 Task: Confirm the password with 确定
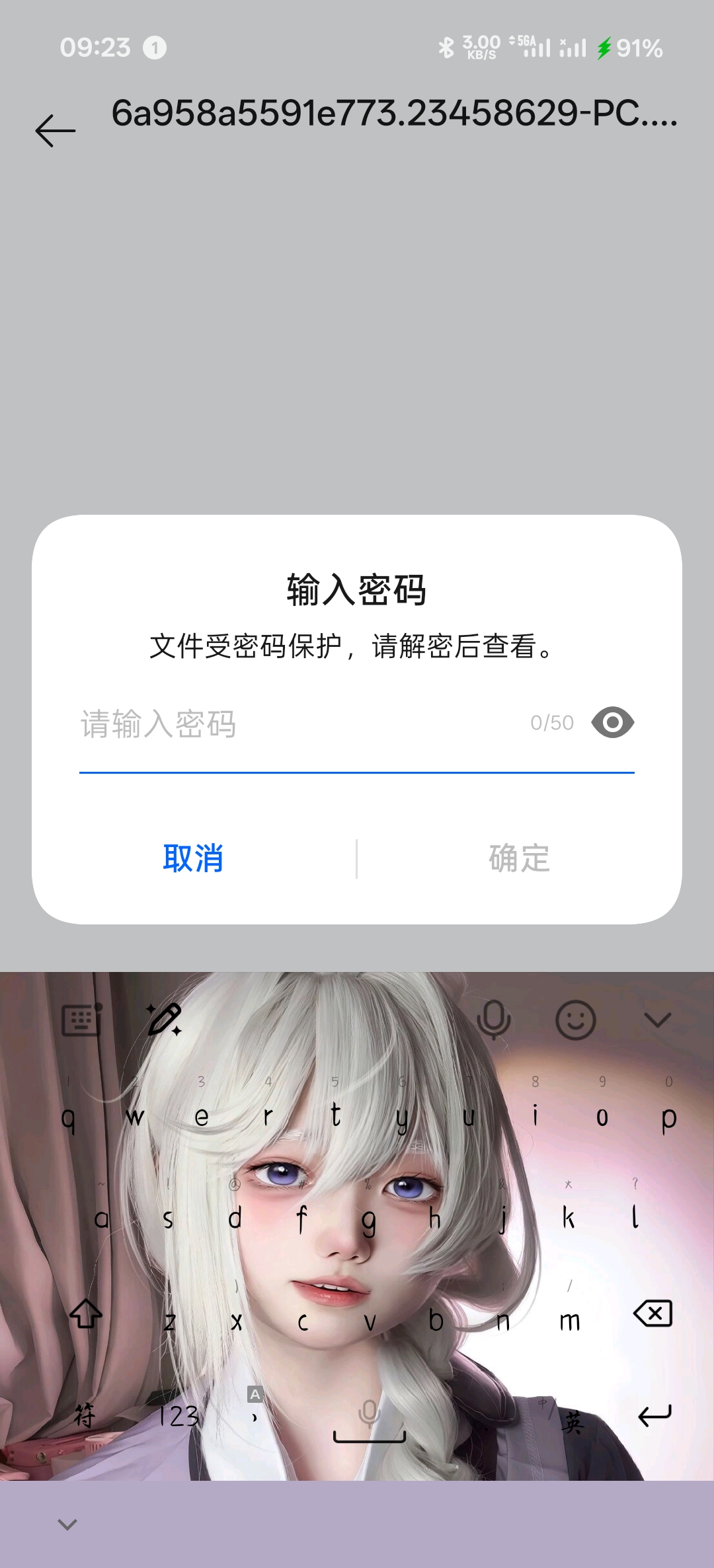(520, 858)
